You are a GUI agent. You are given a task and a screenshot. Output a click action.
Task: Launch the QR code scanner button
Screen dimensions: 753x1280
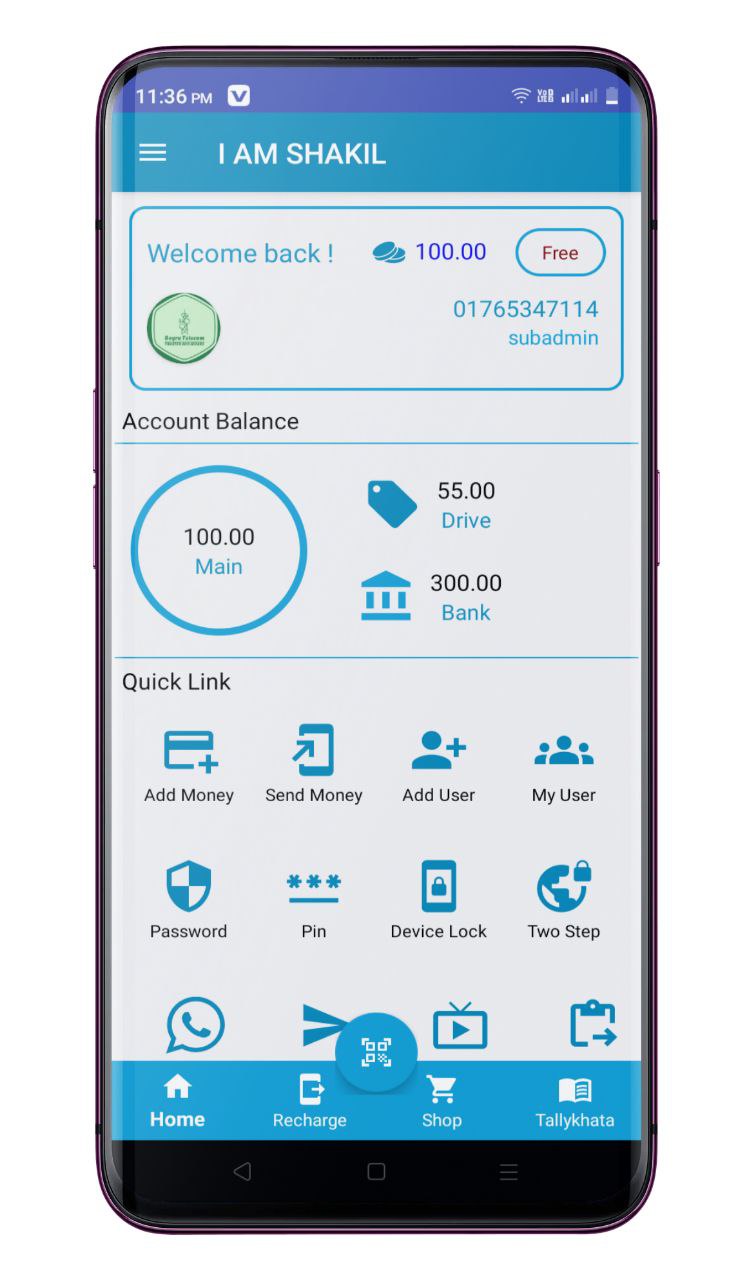[x=376, y=1052]
